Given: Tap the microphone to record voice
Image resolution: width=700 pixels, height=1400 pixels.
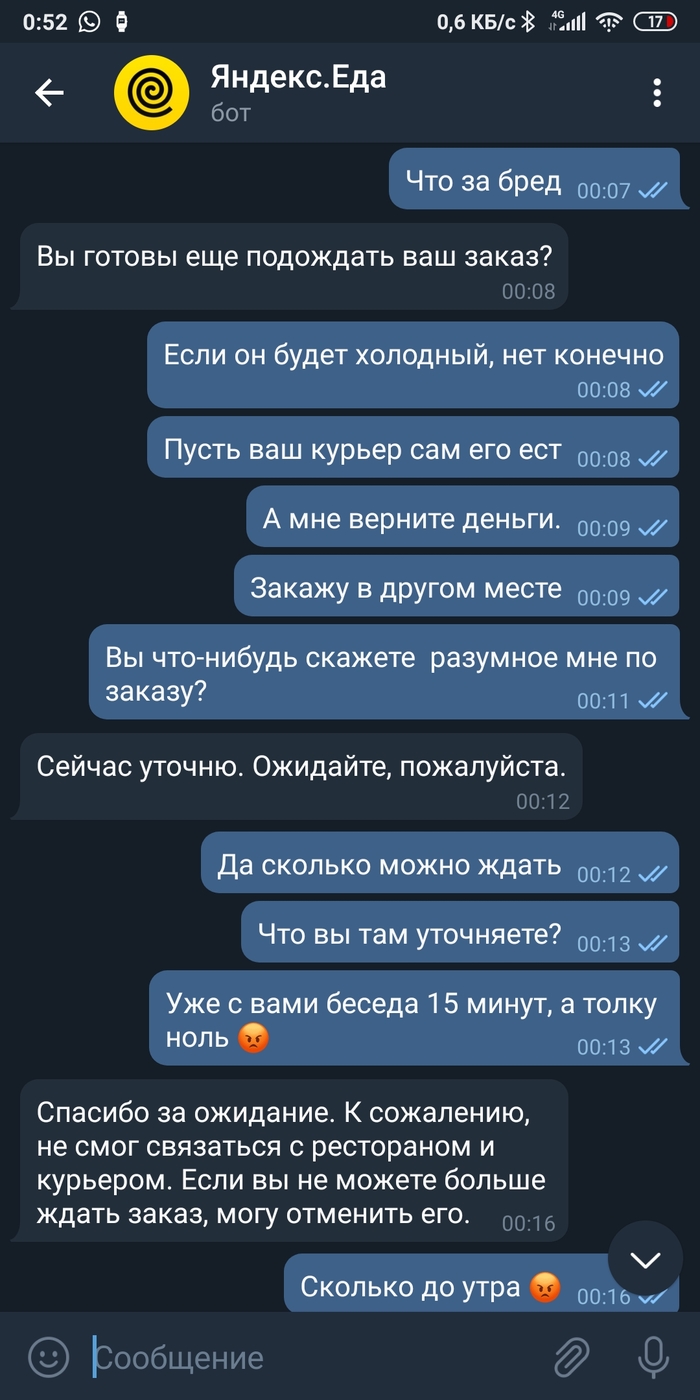Looking at the screenshot, I should (653, 1357).
